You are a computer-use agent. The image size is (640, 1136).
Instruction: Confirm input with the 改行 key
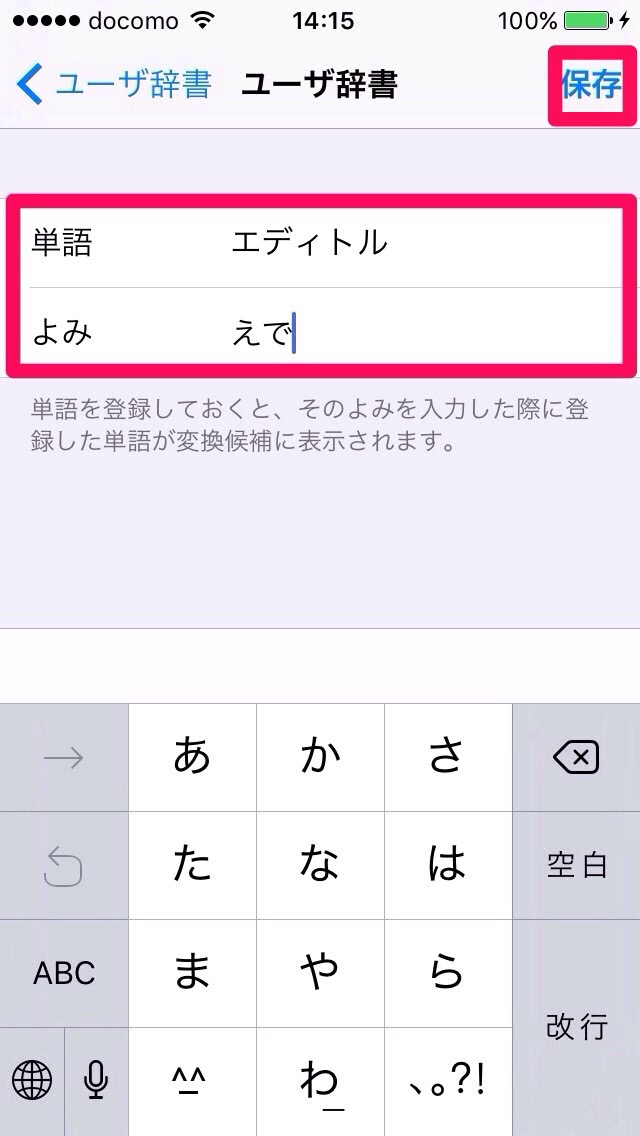coord(576,1026)
